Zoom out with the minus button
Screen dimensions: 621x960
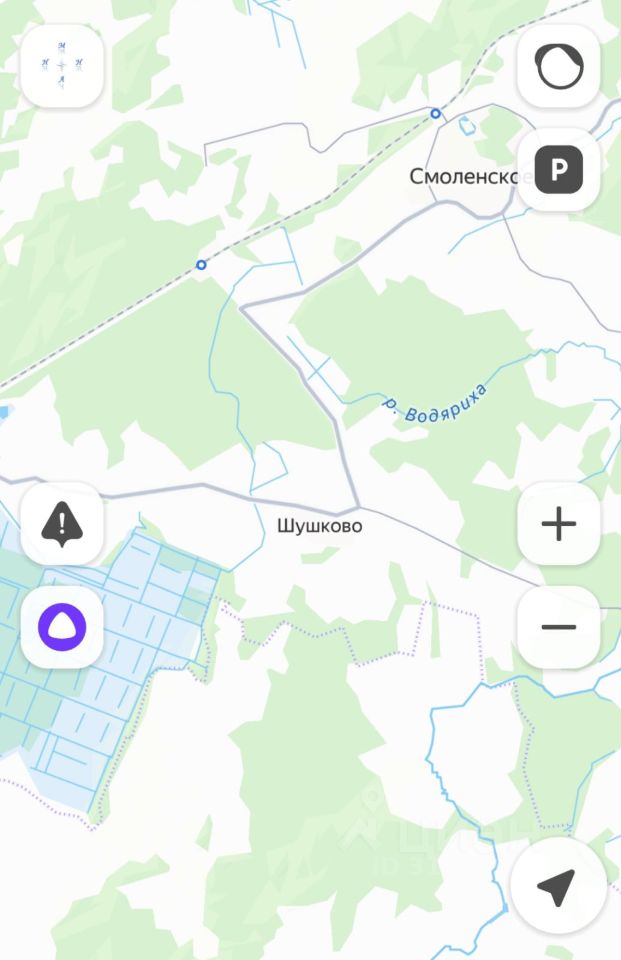pos(558,627)
